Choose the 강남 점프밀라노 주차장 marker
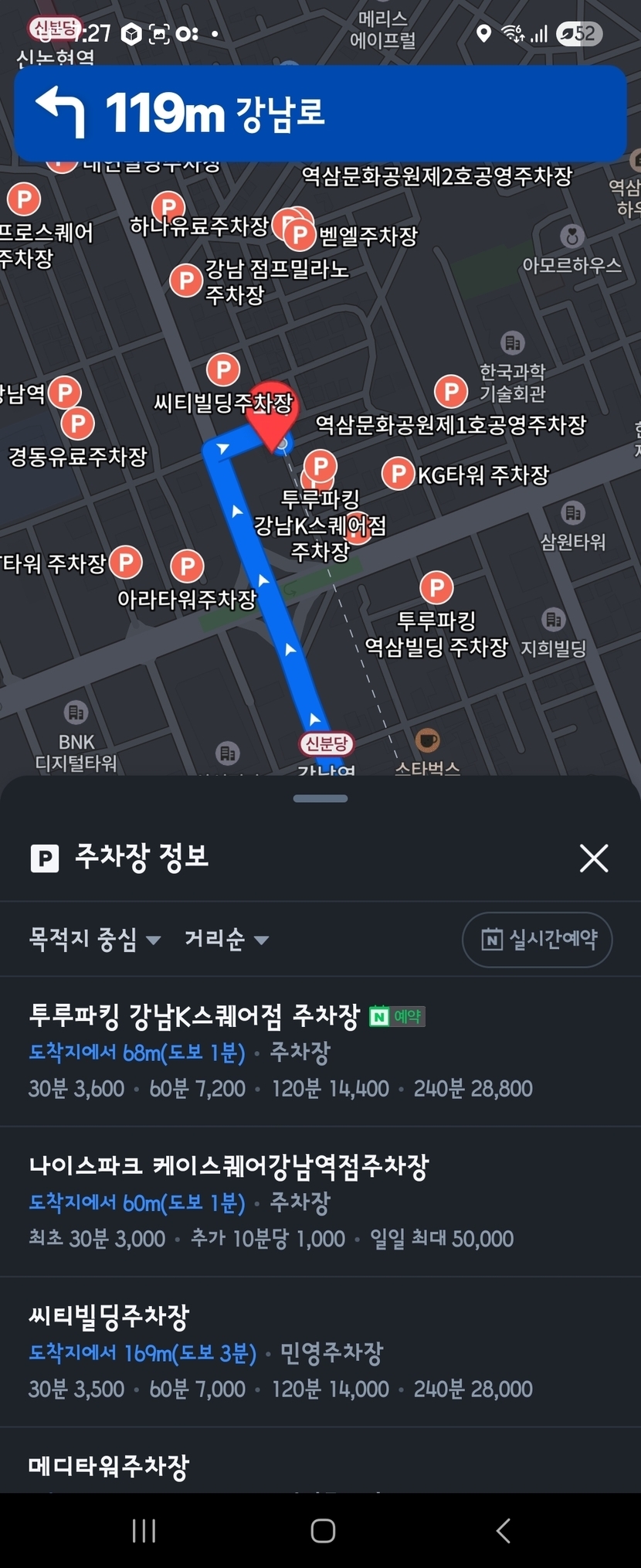Screen dimensions: 641x1568 coord(186,281)
